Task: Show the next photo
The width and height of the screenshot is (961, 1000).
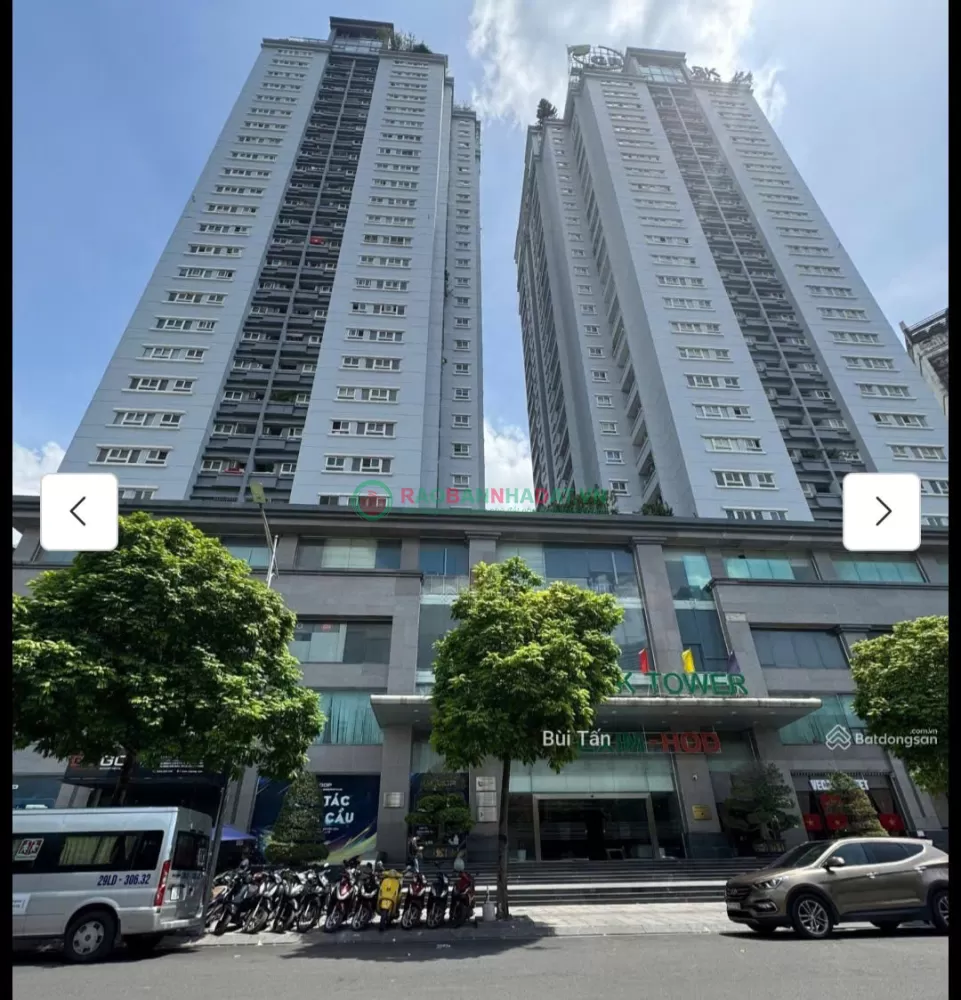Action: tap(881, 511)
